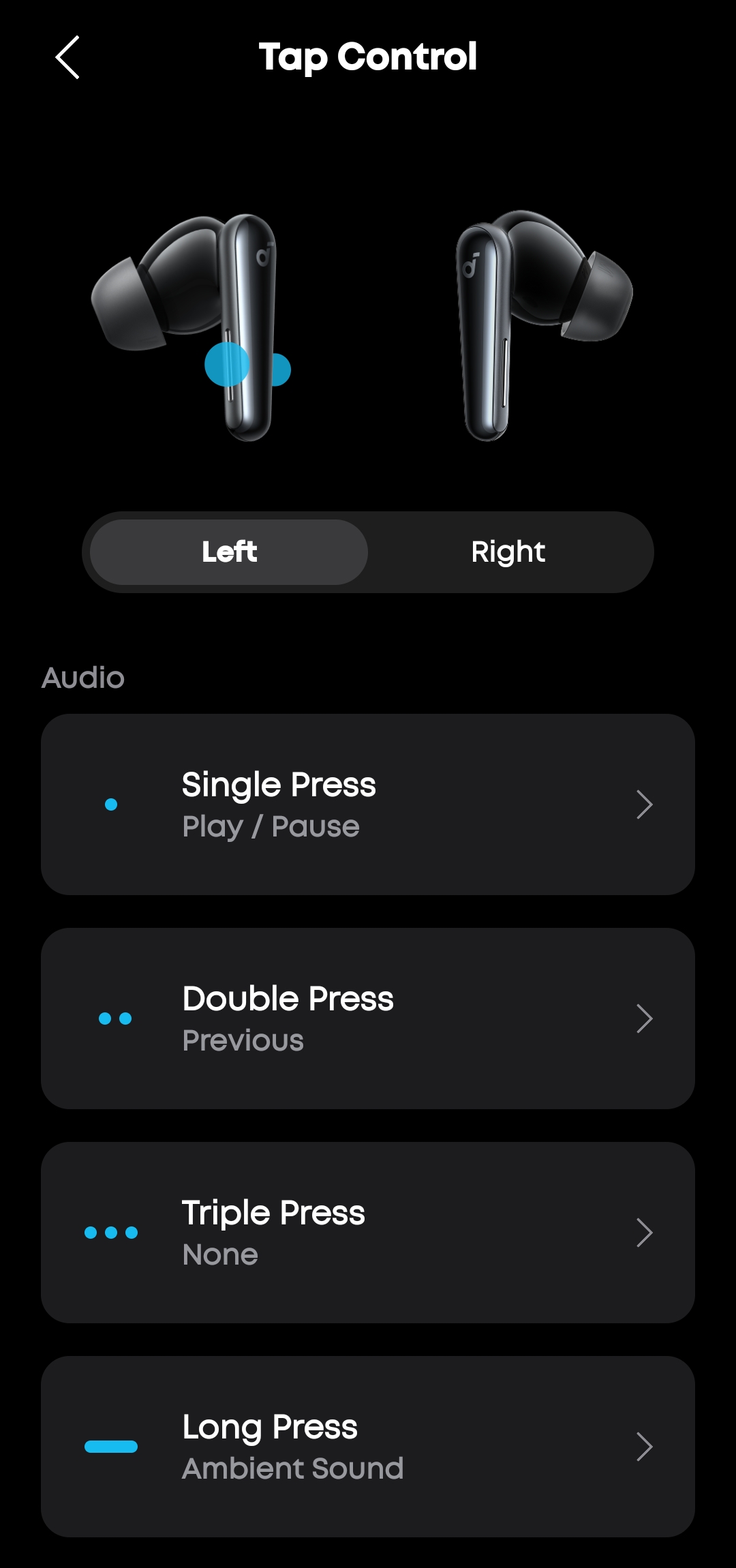Configure the Triple Press action
The width and height of the screenshot is (736, 1568).
pyautogui.click(x=368, y=1233)
